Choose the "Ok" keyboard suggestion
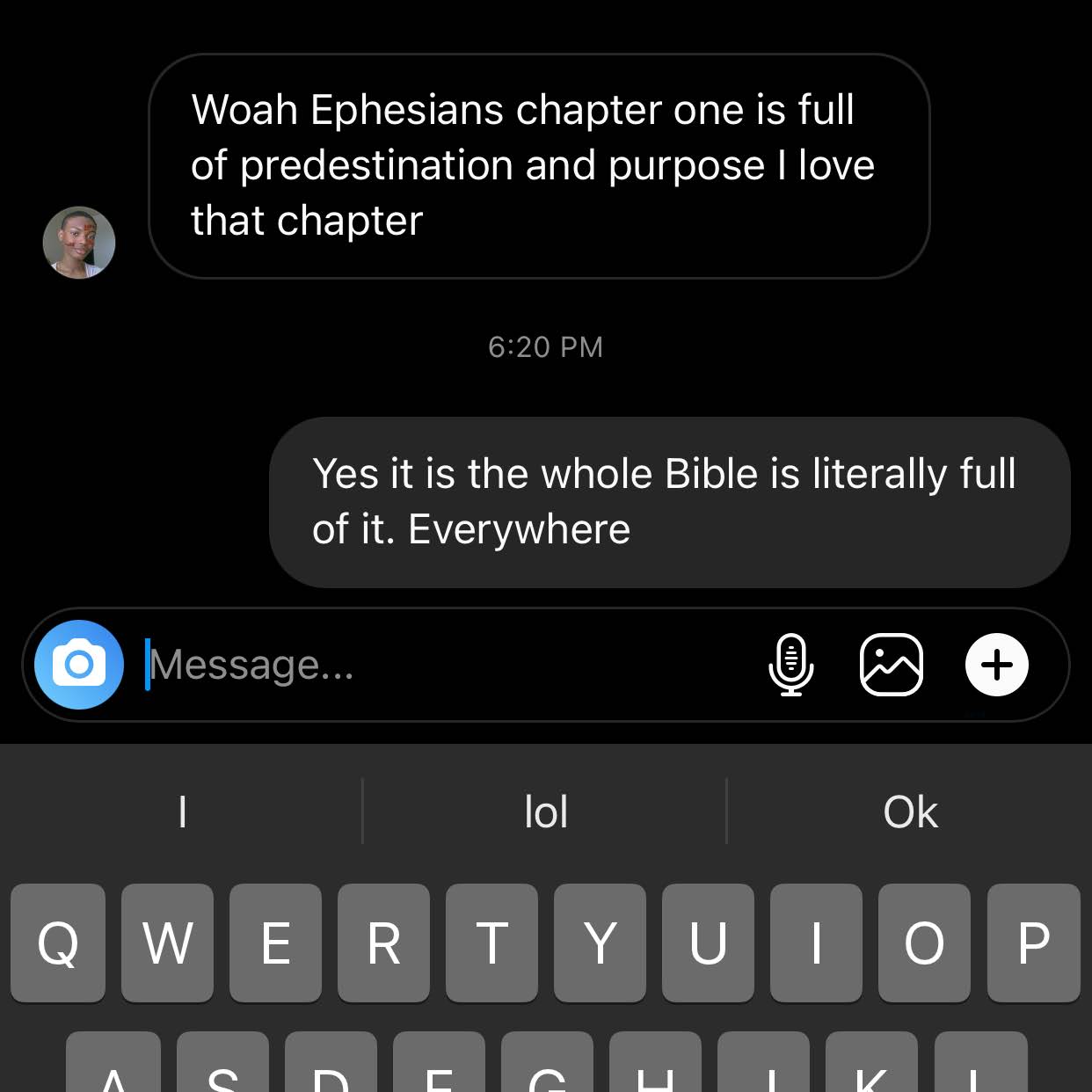The width and height of the screenshot is (1092, 1092). (910, 812)
